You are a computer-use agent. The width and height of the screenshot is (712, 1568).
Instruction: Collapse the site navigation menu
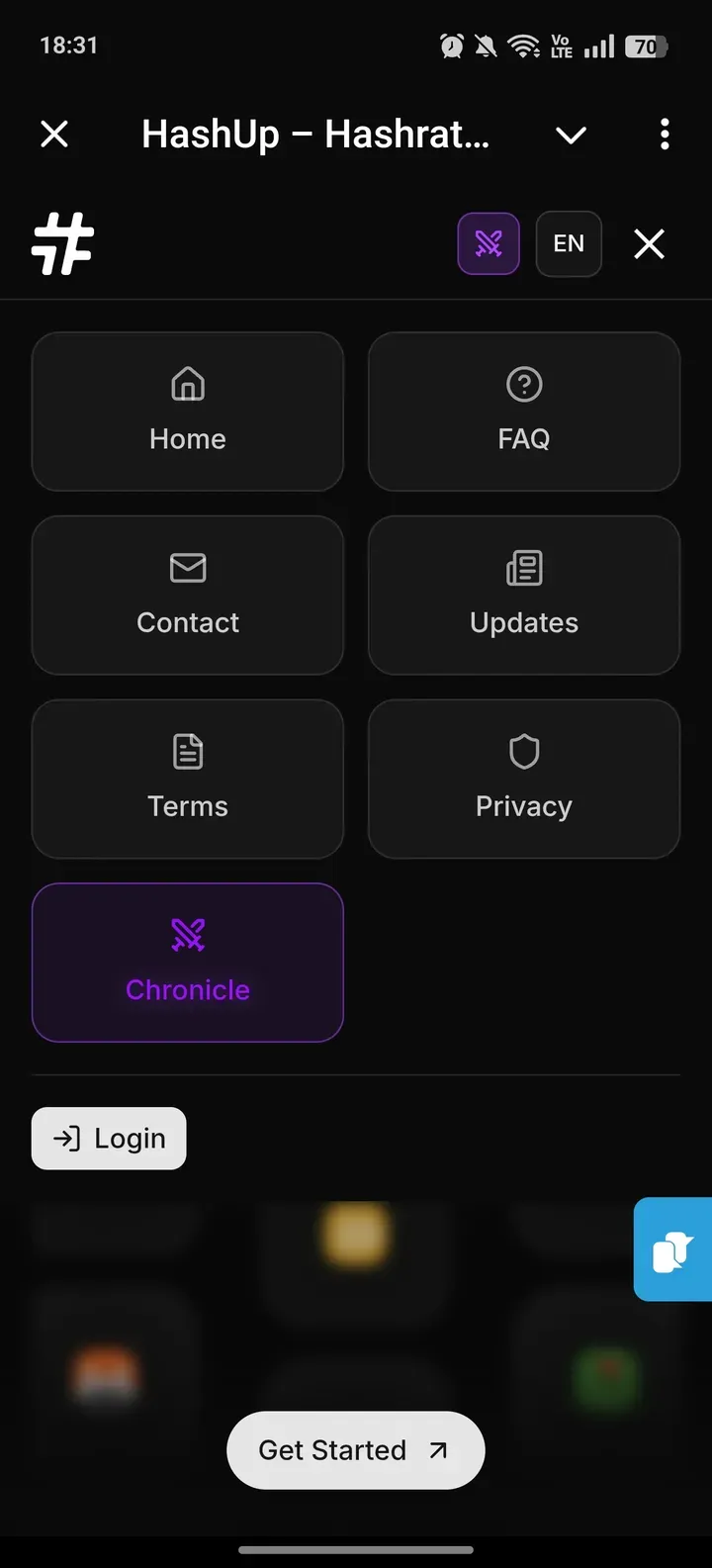649,243
